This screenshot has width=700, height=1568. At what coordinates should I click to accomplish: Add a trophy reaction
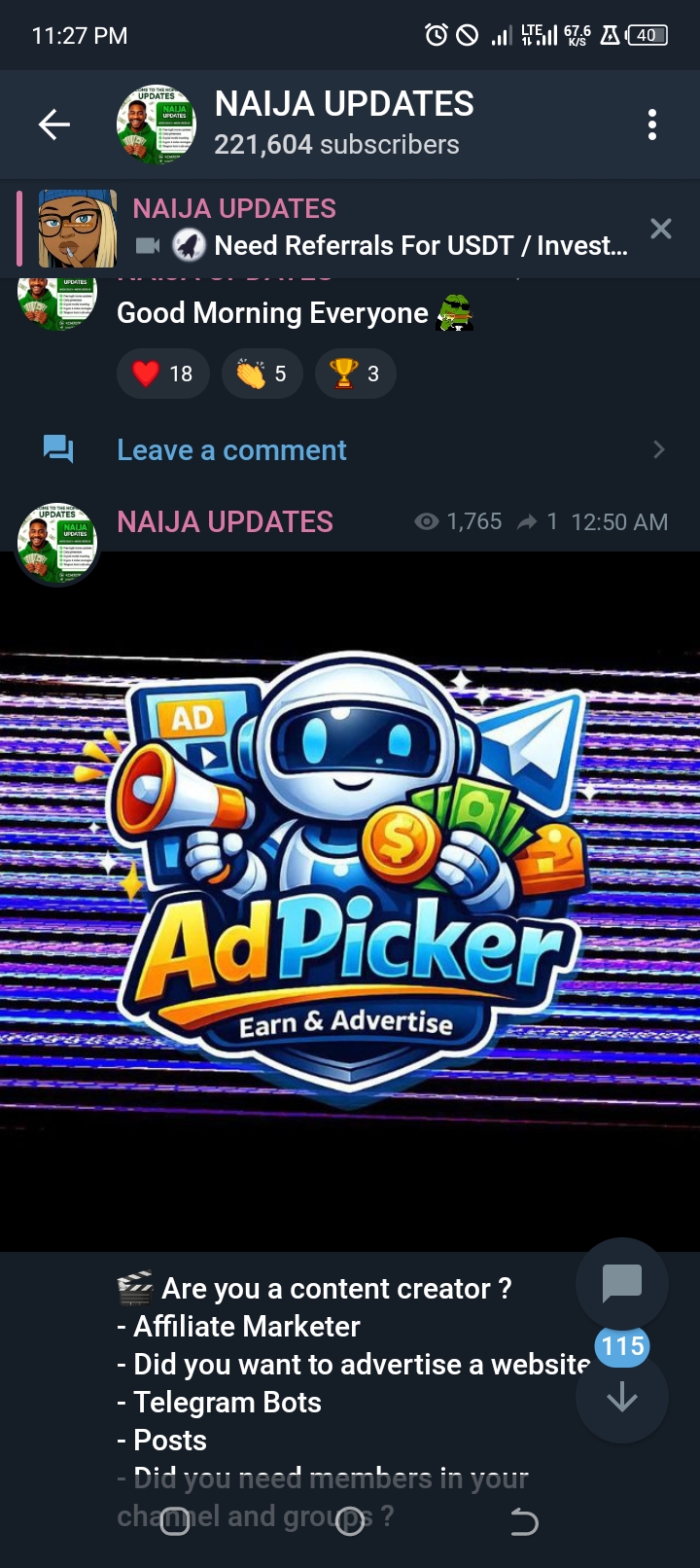[355, 374]
